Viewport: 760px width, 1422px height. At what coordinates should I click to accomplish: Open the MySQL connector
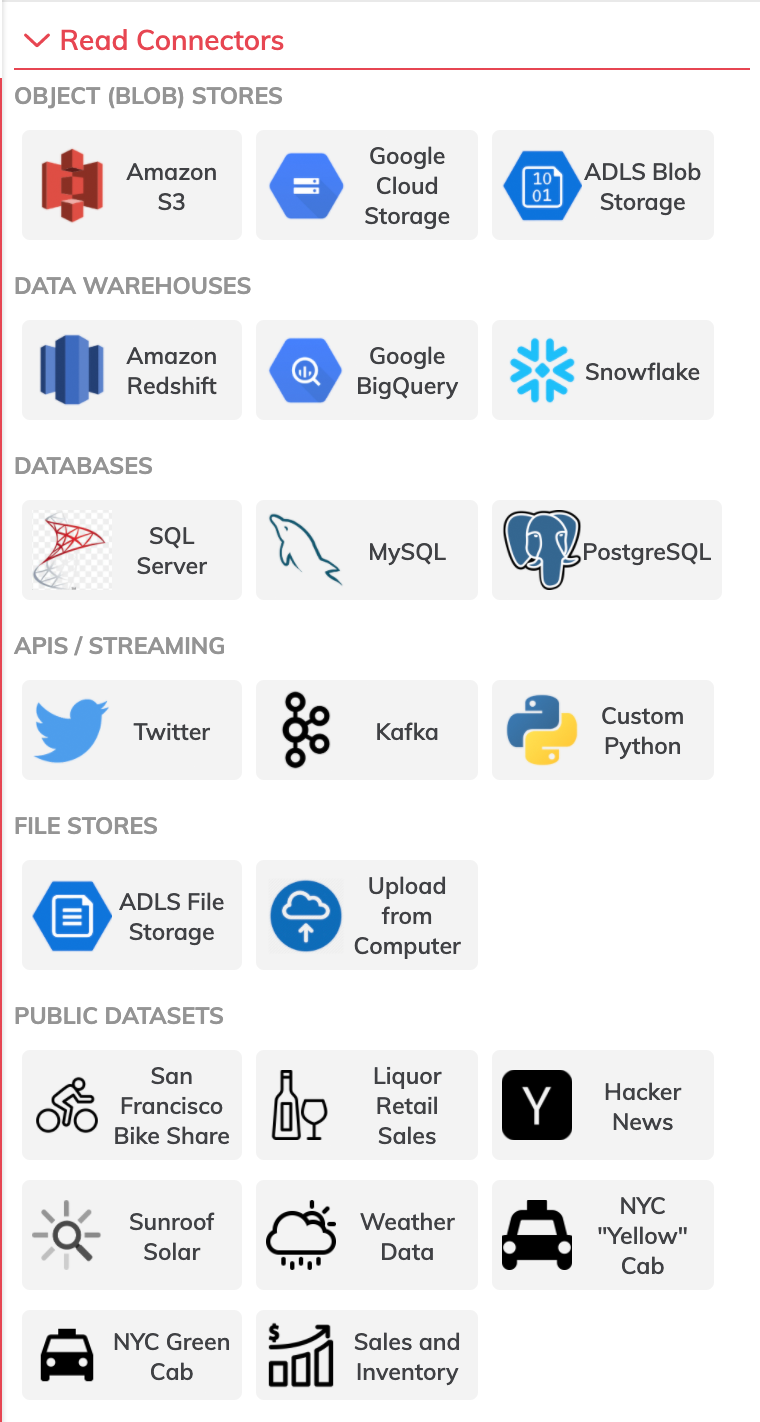(x=366, y=551)
